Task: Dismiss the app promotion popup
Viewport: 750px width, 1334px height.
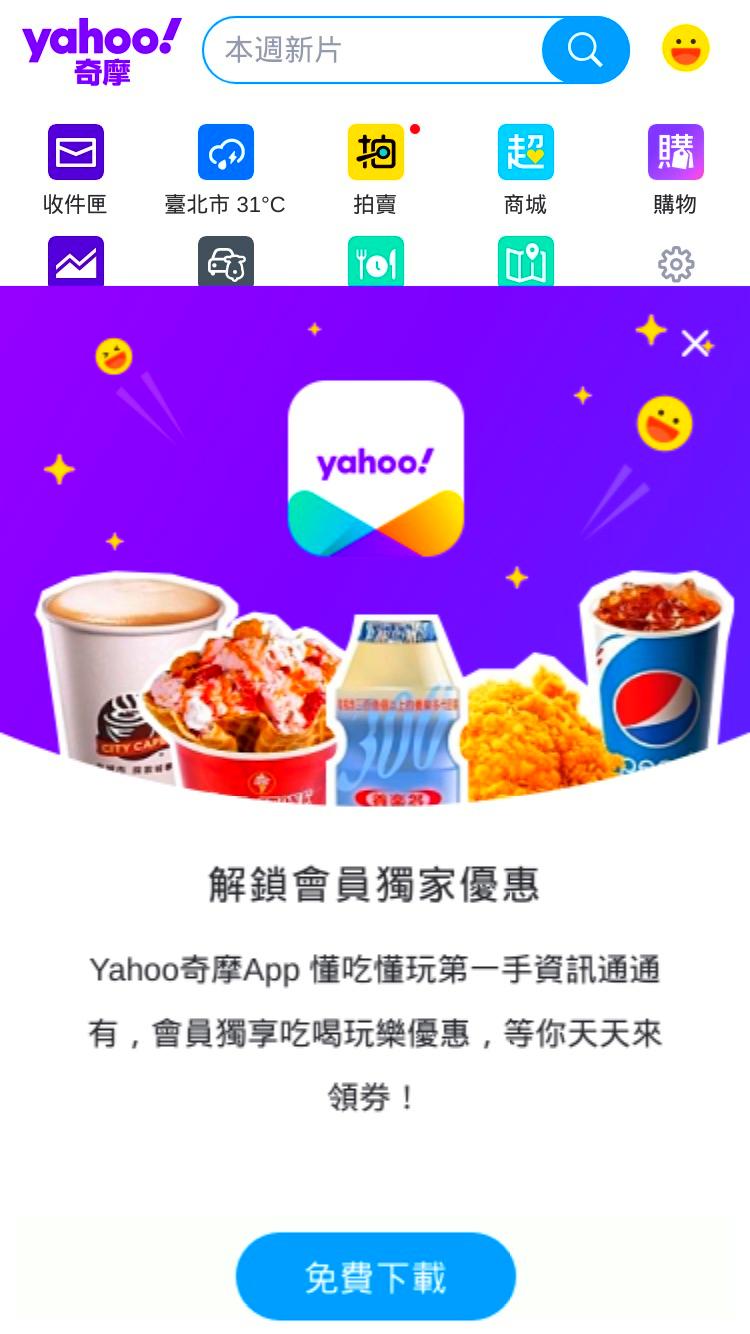Action: tap(695, 343)
